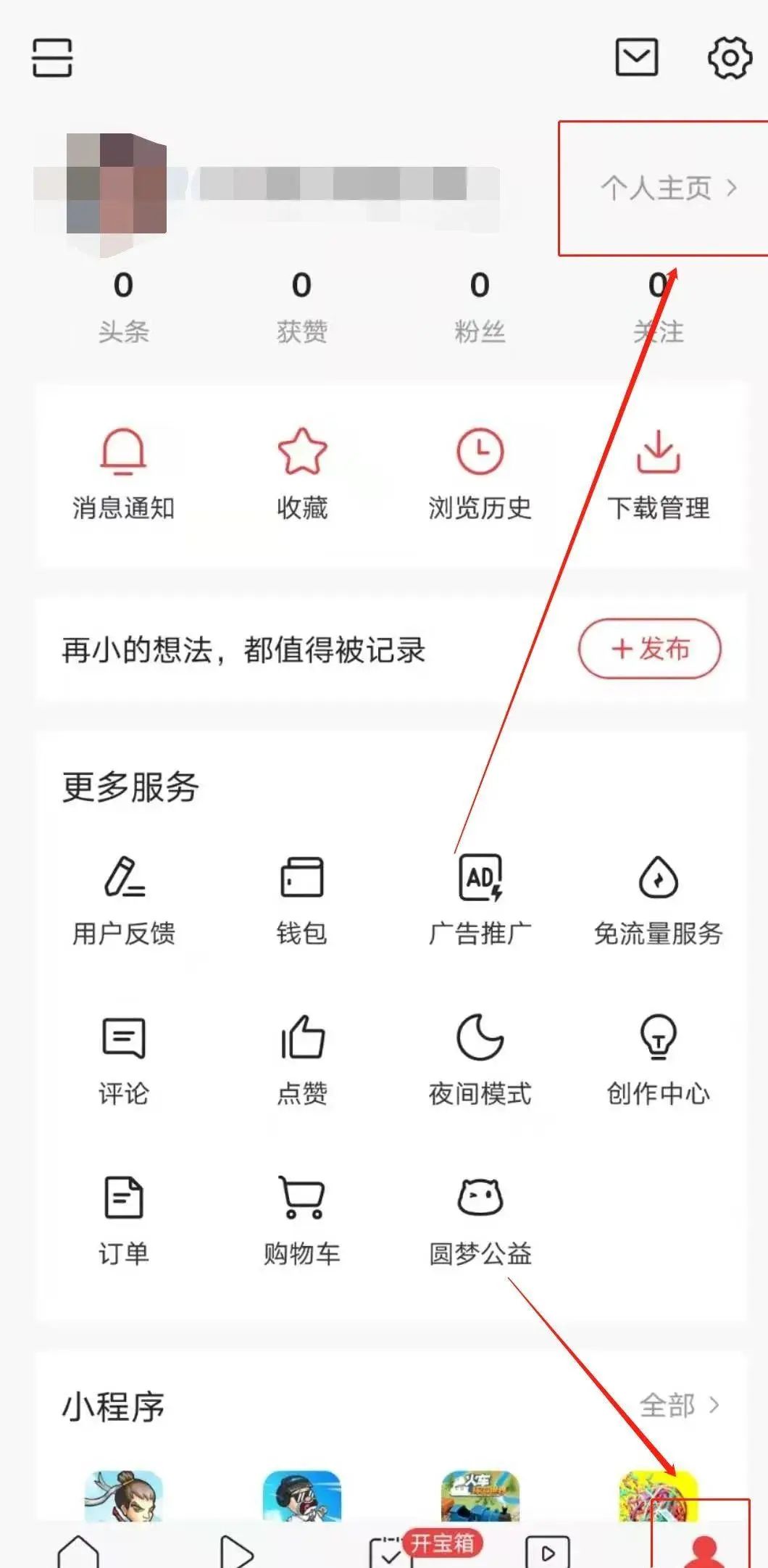768x1568 pixels.
Task: Open the 钱包 wallet
Action: coord(301,899)
